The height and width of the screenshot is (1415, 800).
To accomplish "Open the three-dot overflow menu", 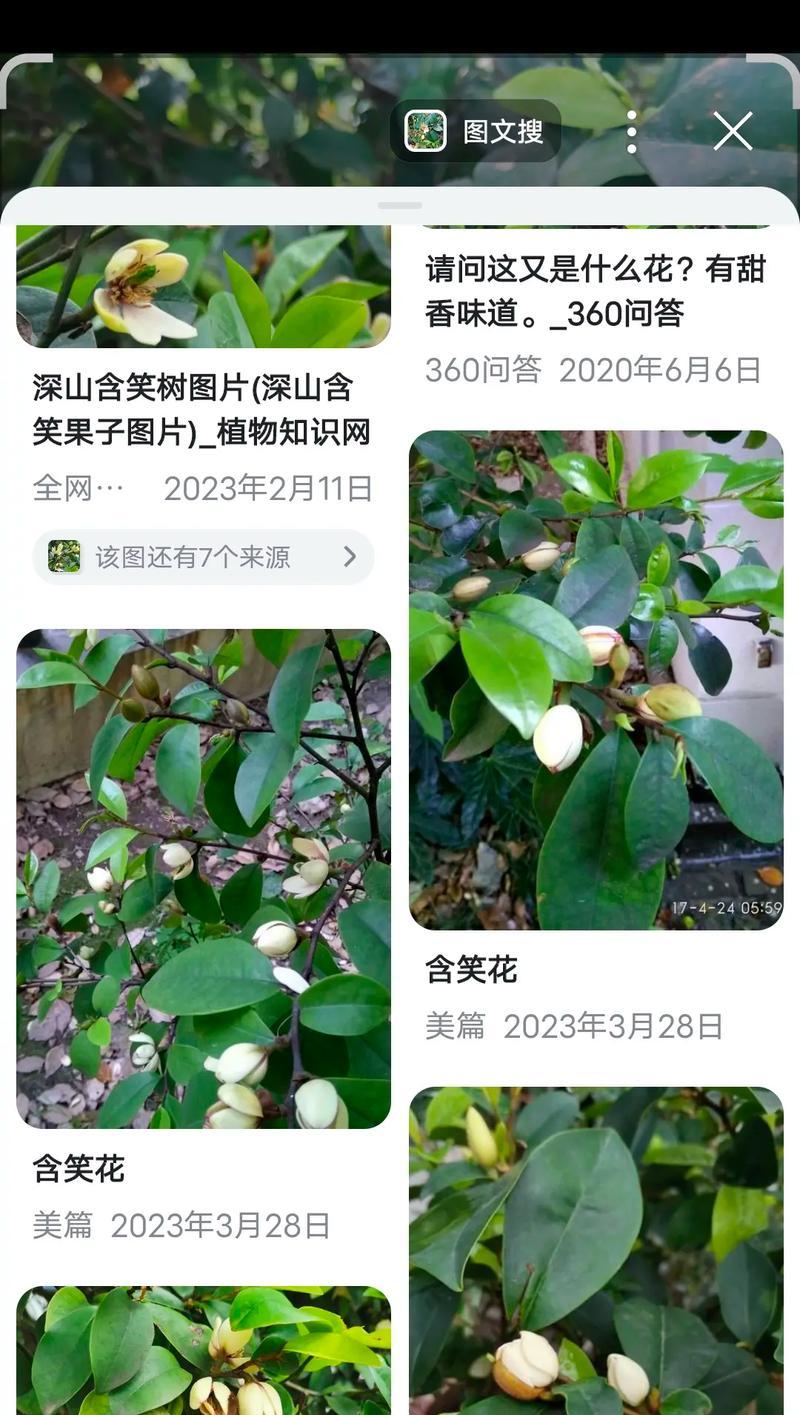I will pyautogui.click(x=631, y=132).
